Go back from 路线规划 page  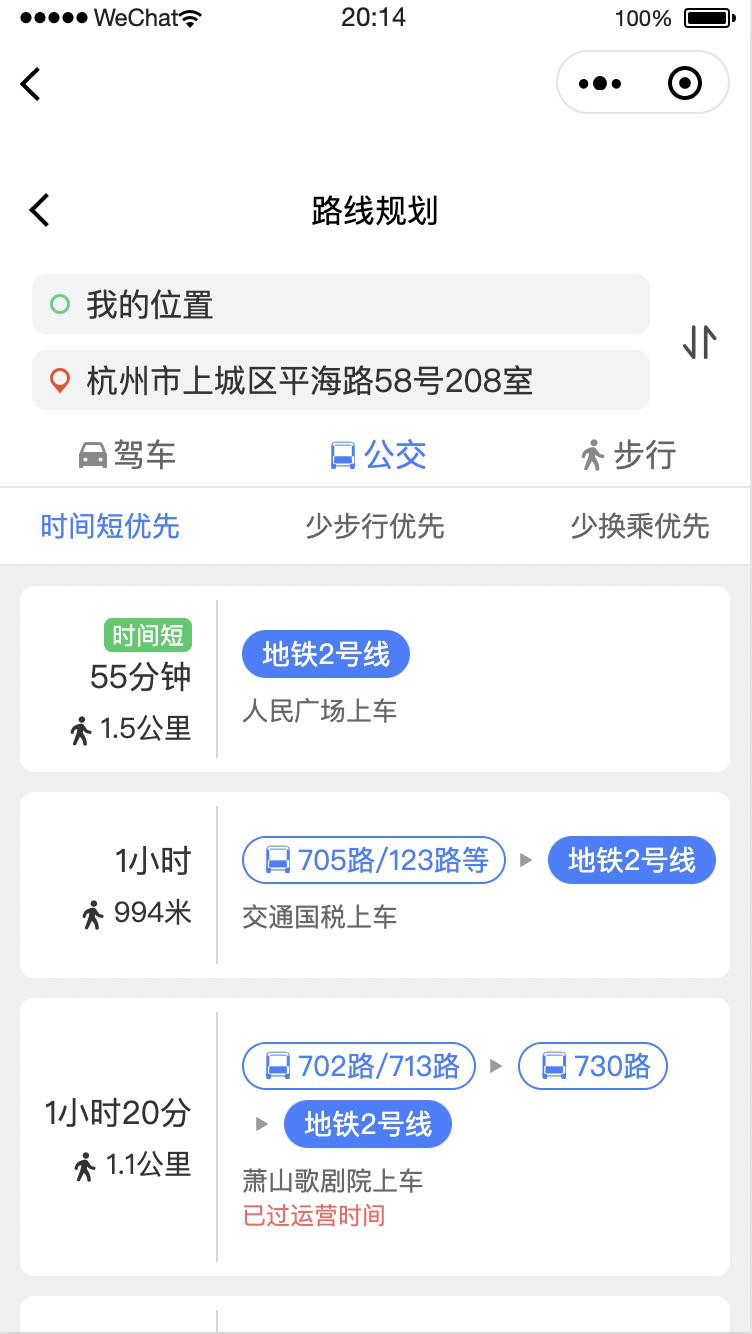coord(40,211)
